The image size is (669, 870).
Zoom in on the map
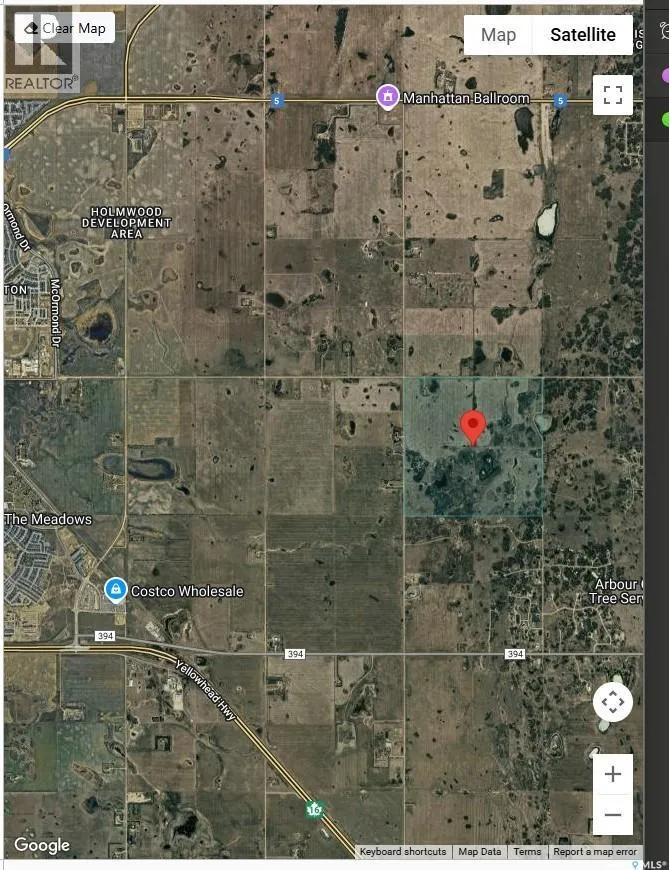(613, 774)
